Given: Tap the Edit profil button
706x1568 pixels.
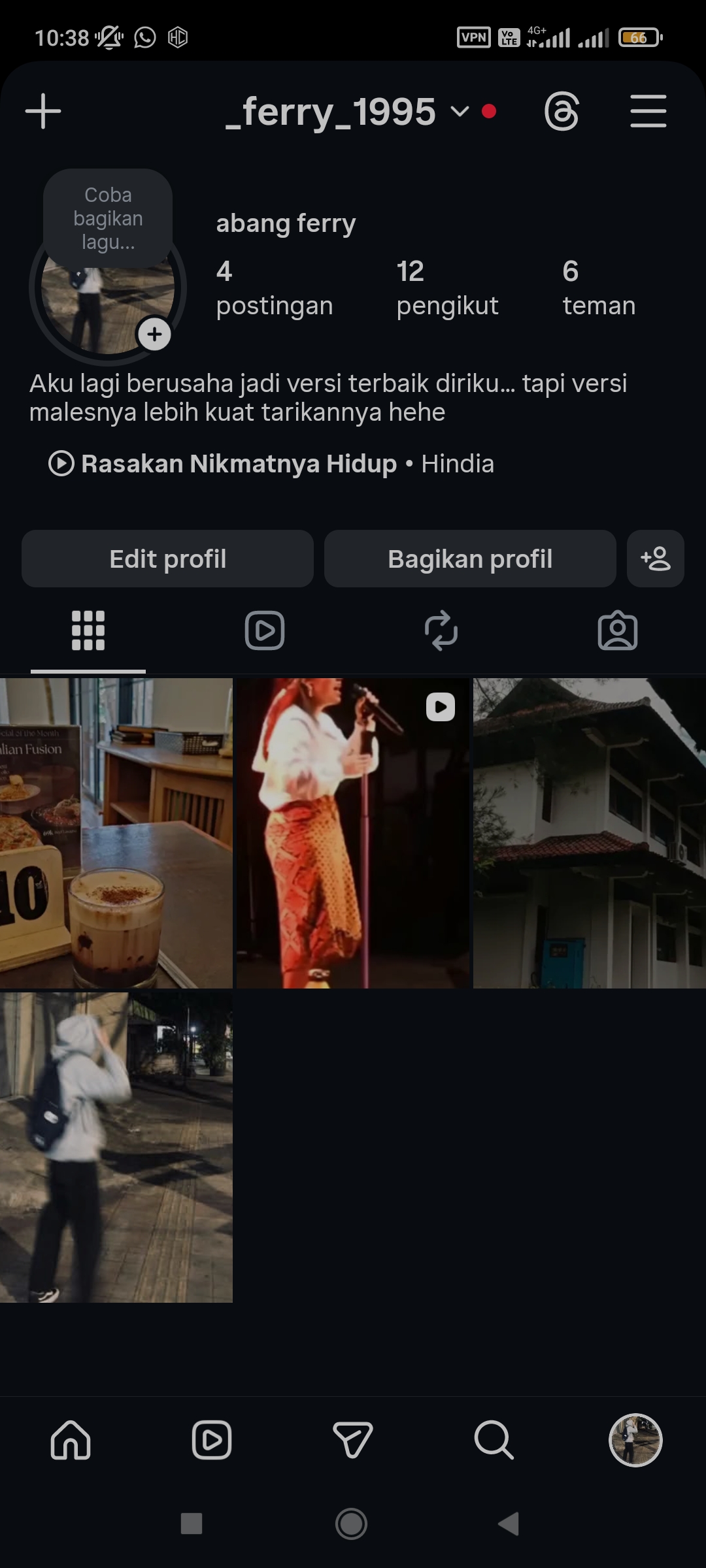Looking at the screenshot, I should 167,559.
